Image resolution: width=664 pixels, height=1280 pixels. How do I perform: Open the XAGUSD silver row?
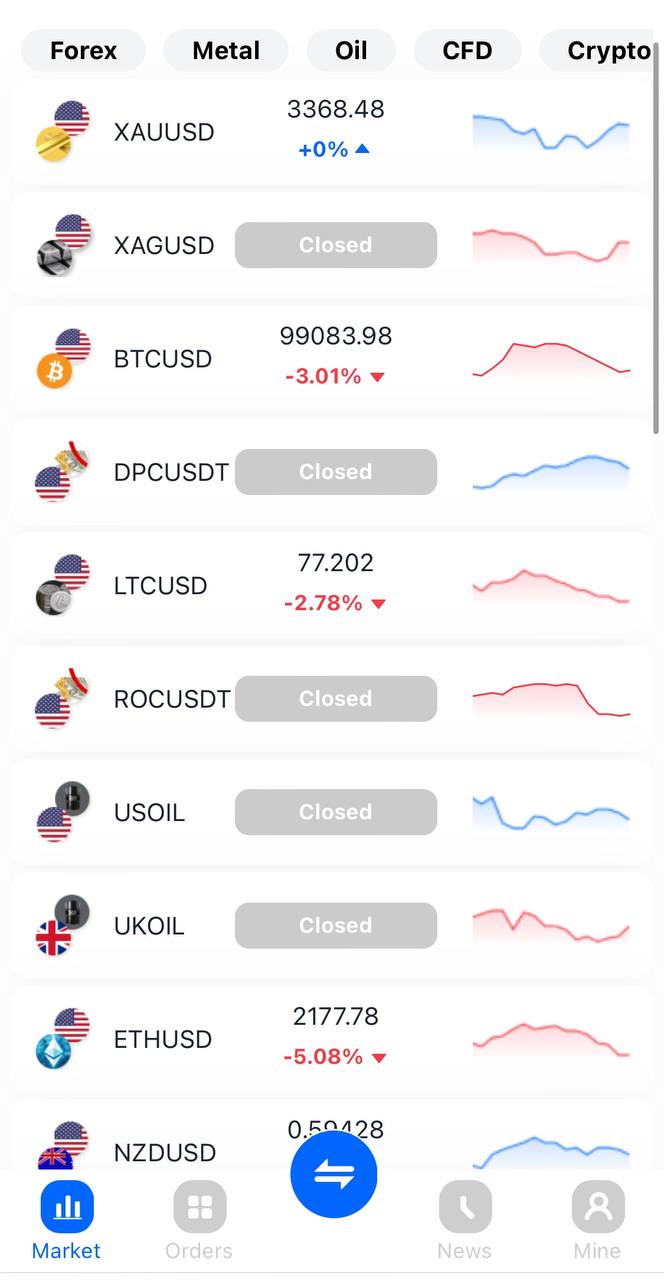point(164,245)
